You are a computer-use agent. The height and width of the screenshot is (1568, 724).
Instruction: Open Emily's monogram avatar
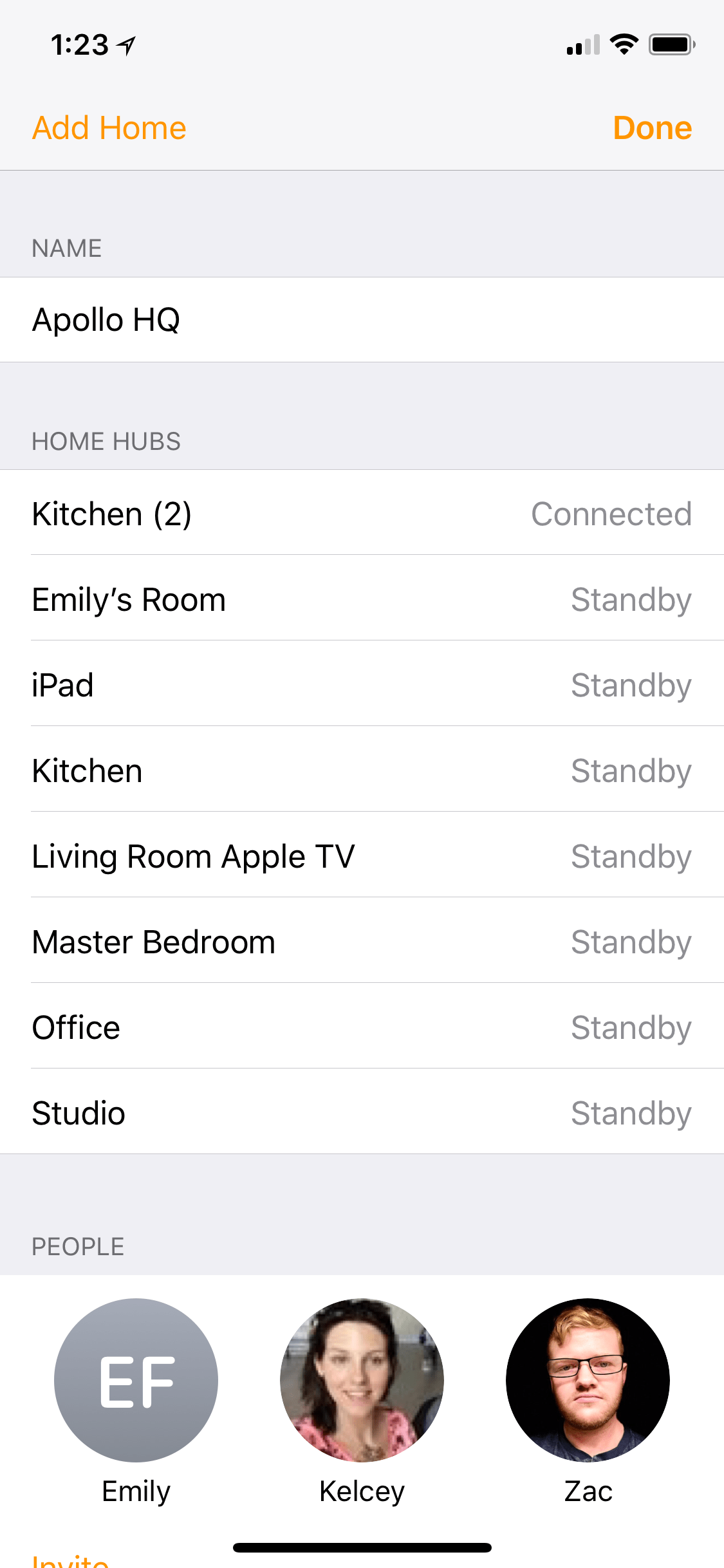click(135, 1380)
